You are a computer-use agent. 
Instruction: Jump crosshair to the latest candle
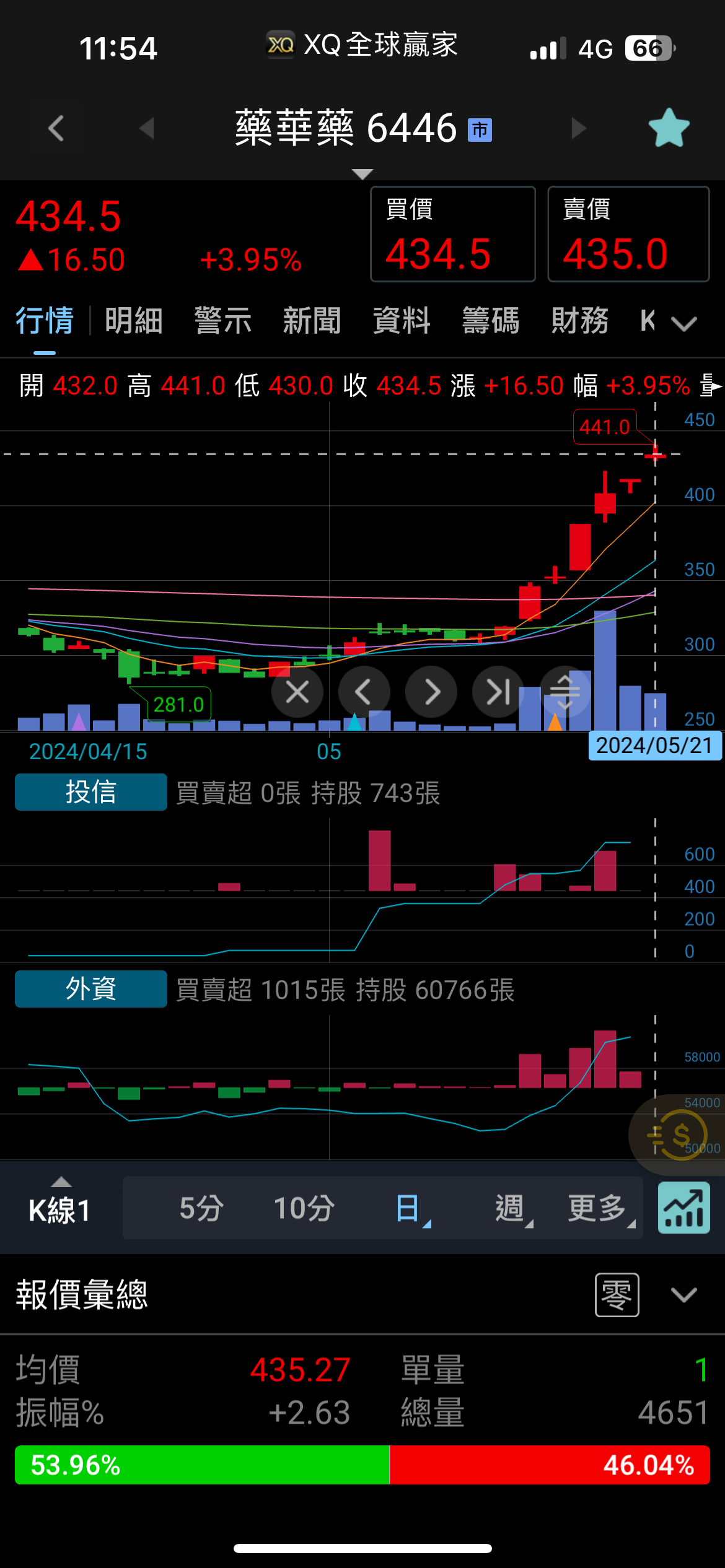(498, 692)
